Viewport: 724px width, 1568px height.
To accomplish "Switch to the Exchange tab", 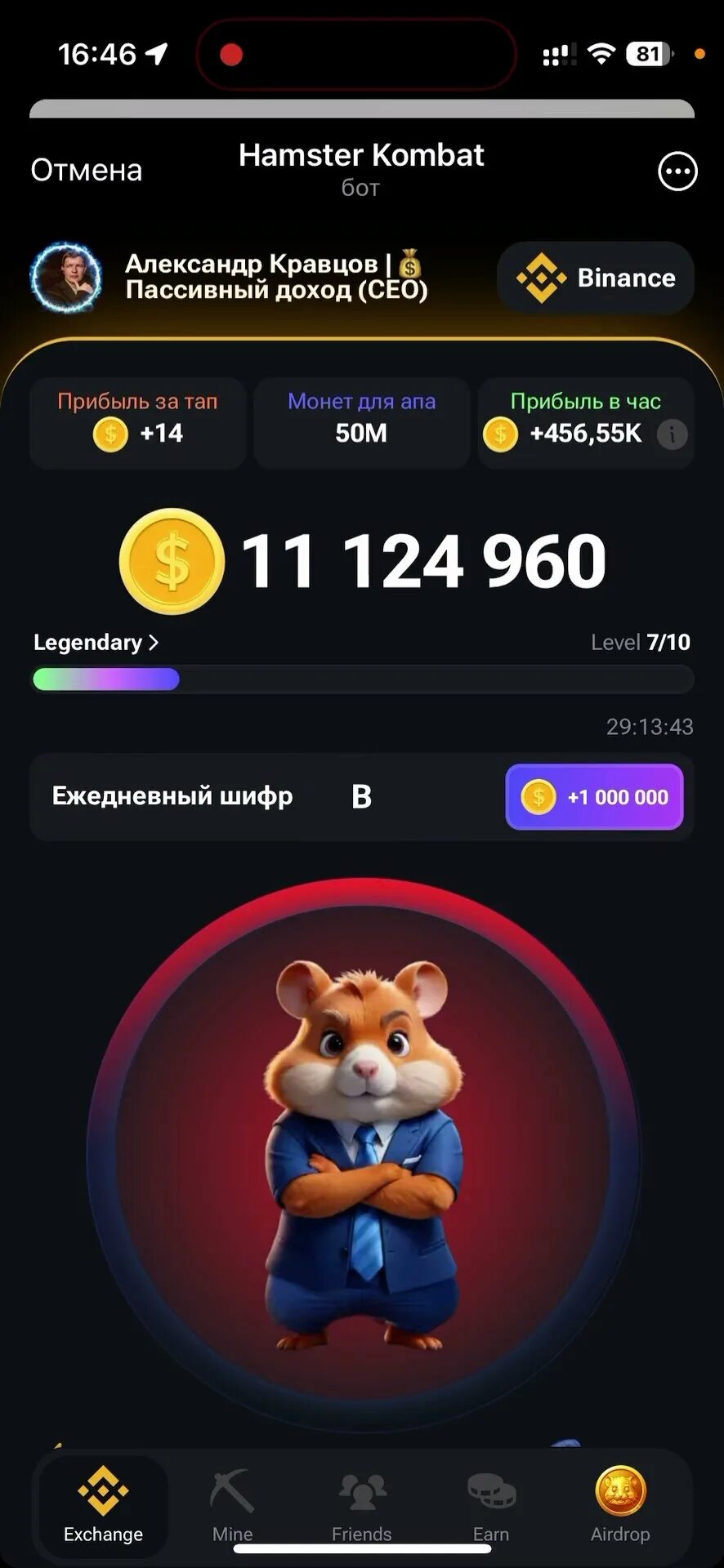I will click(103, 1504).
